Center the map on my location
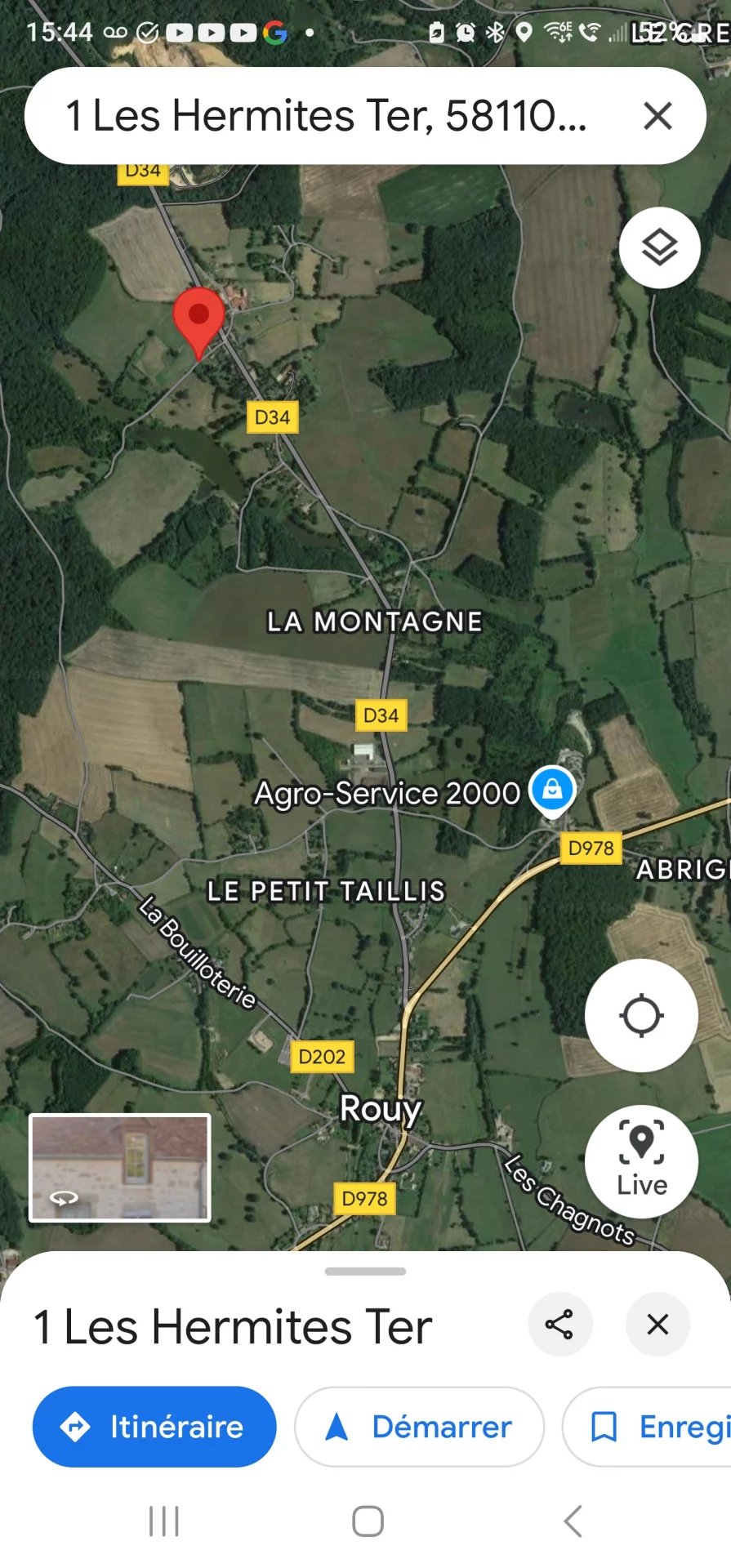The image size is (731, 1568). (641, 1015)
